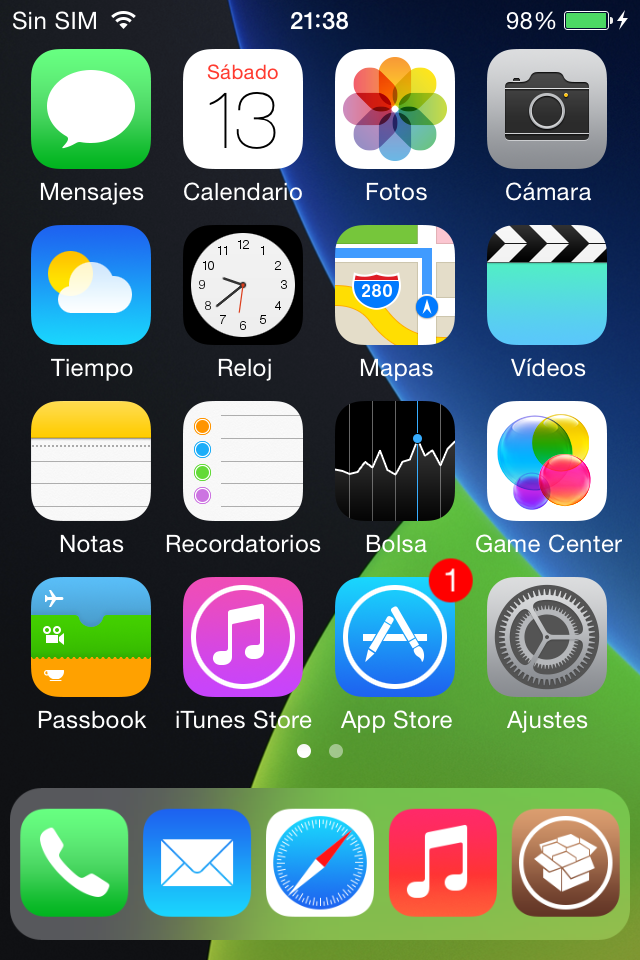Open the Mensajes app
Screen dimensions: 640x960
[91, 109]
